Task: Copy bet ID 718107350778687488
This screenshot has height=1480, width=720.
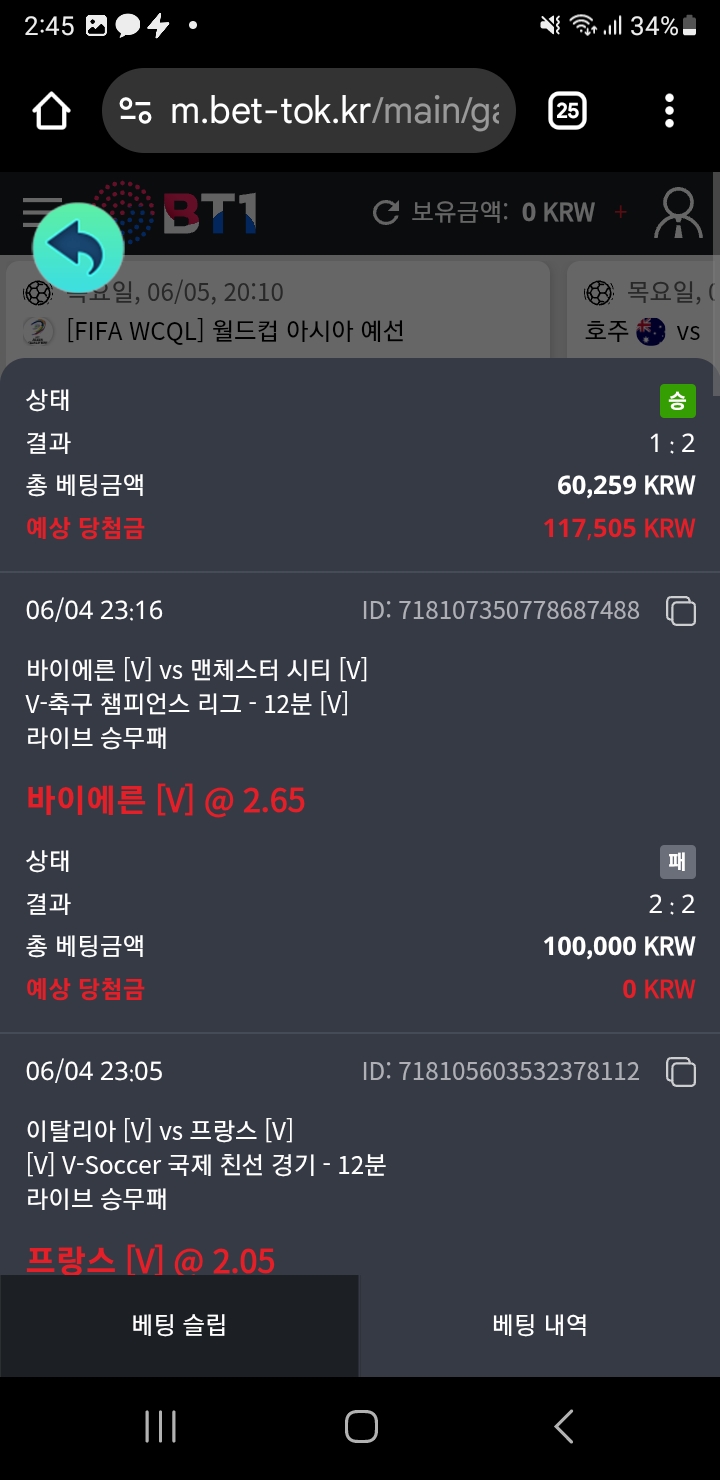Action: pos(681,611)
